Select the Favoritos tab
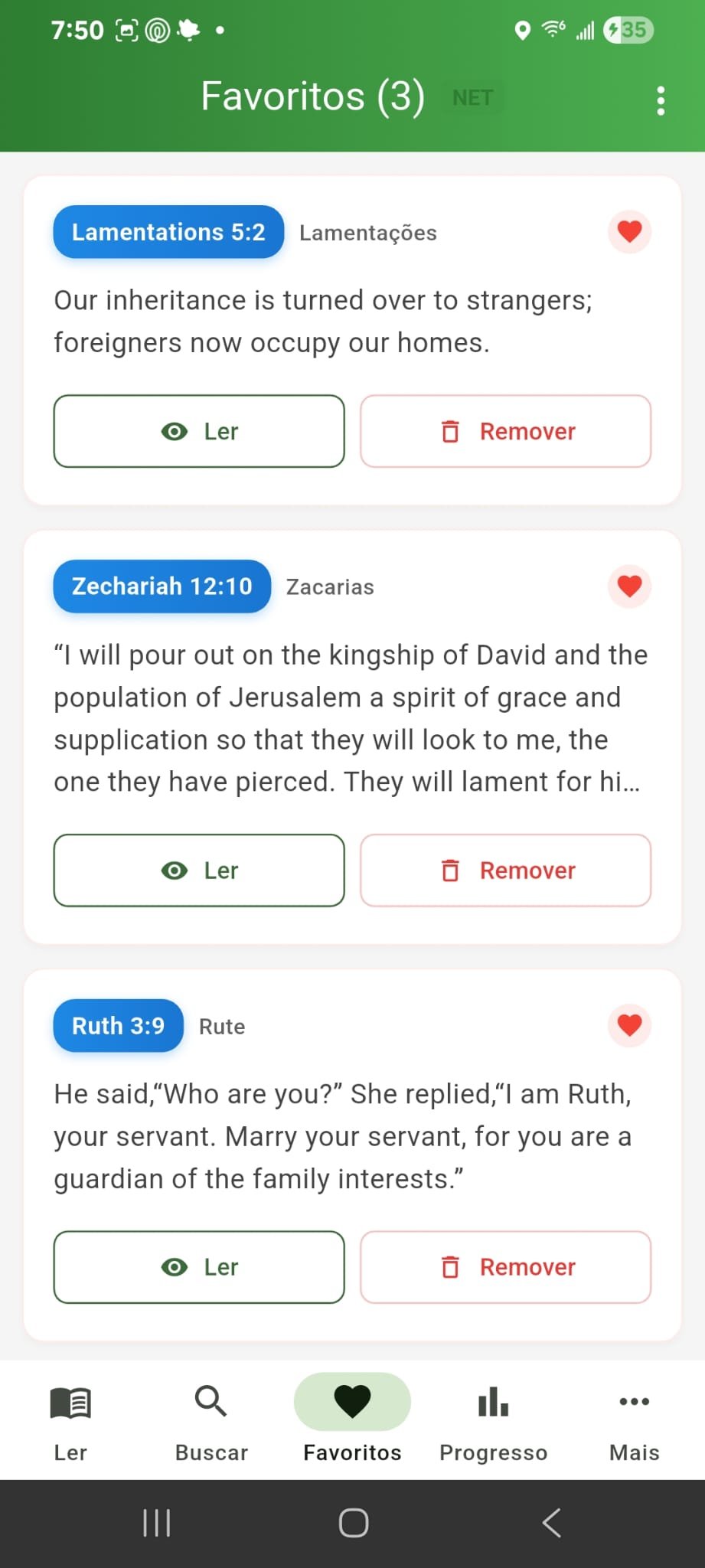The width and height of the screenshot is (705, 1568). point(352,1420)
